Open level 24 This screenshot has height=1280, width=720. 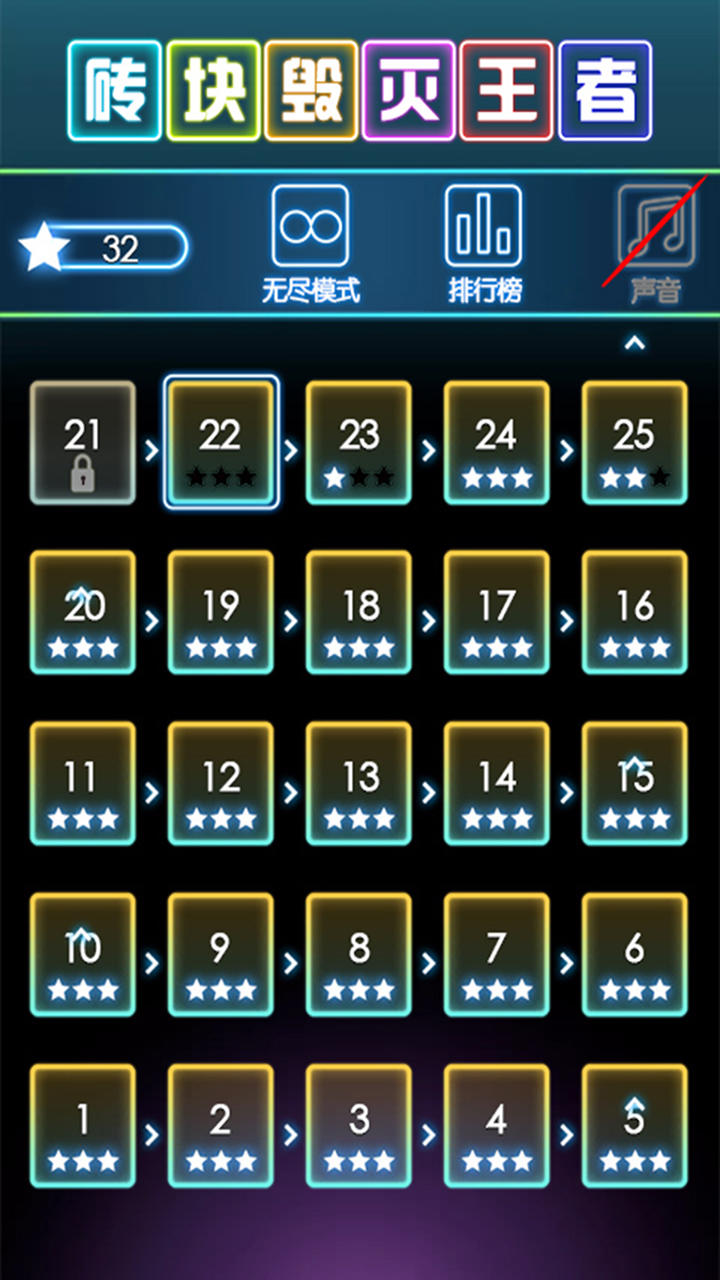pyautogui.click(x=497, y=442)
